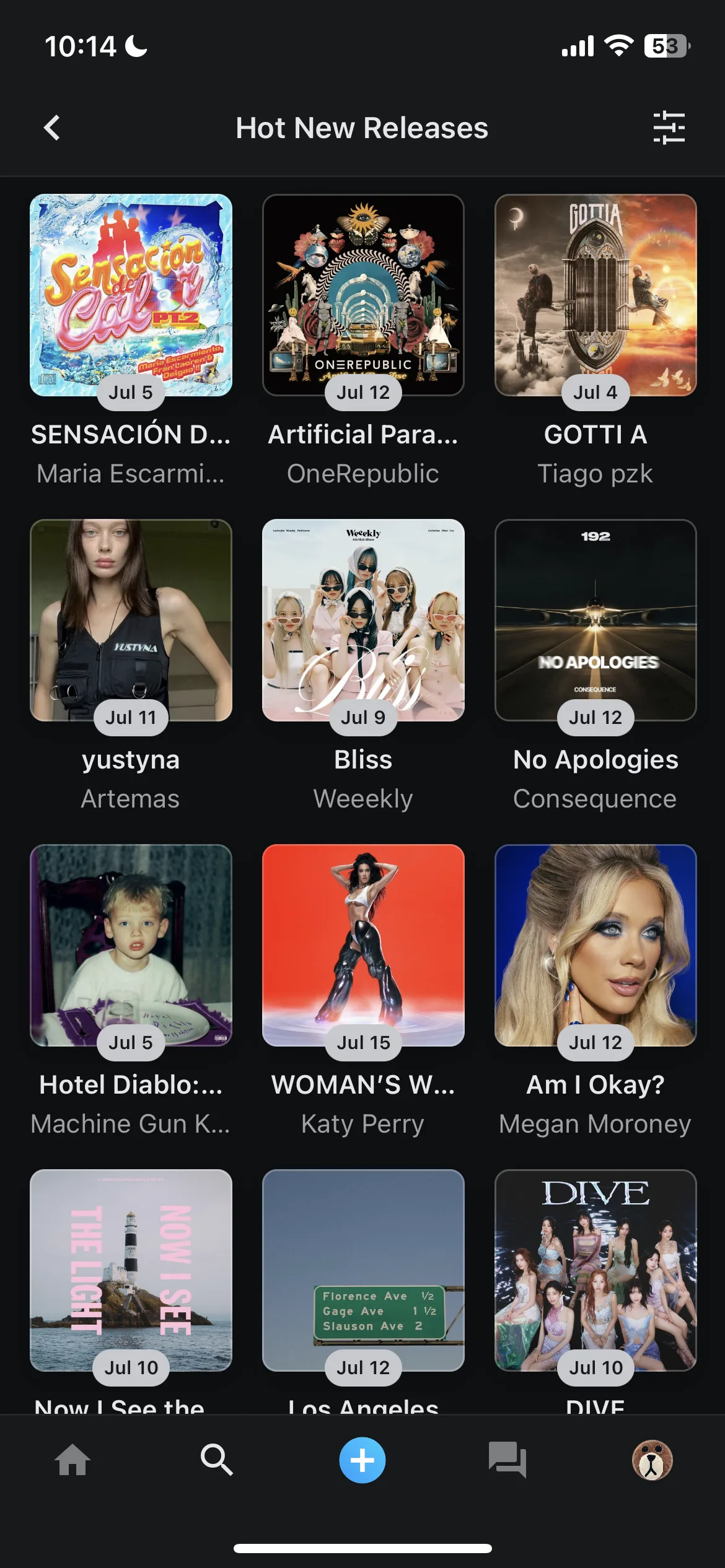Open the profile avatar tab
The width and height of the screenshot is (725, 1568).
click(x=652, y=1460)
